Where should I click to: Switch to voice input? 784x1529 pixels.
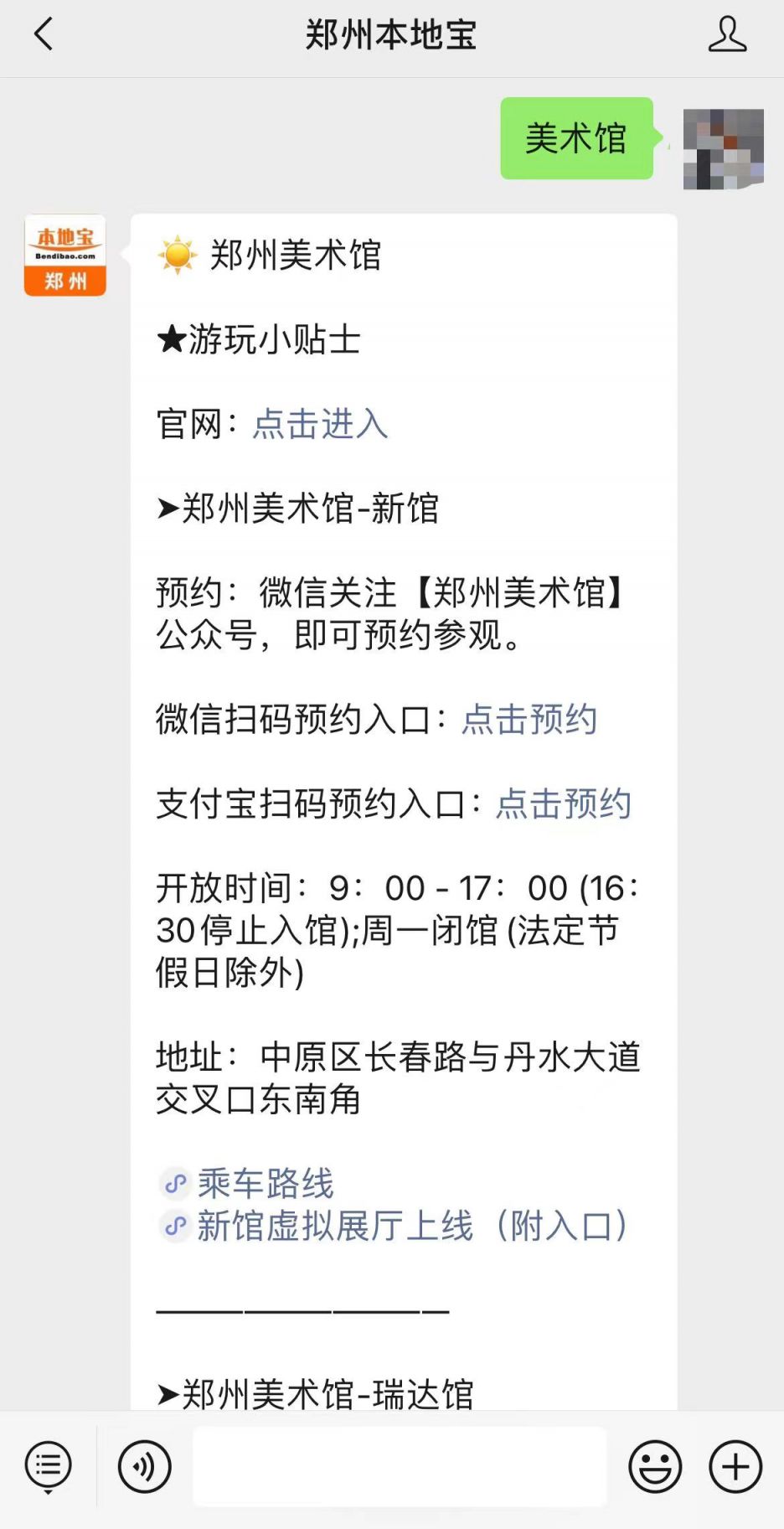[x=144, y=1467]
